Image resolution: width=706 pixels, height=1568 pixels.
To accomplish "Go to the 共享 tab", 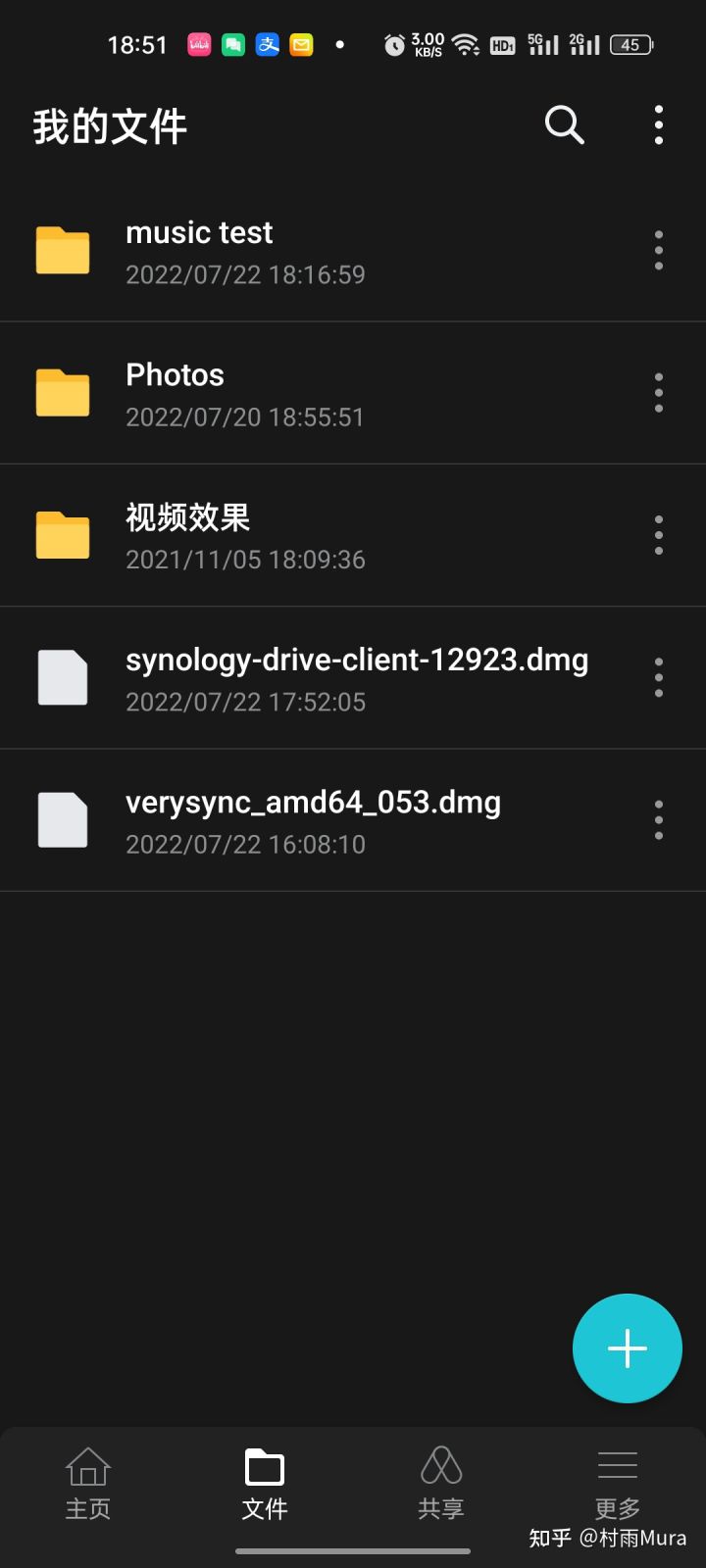I will pos(441,1482).
